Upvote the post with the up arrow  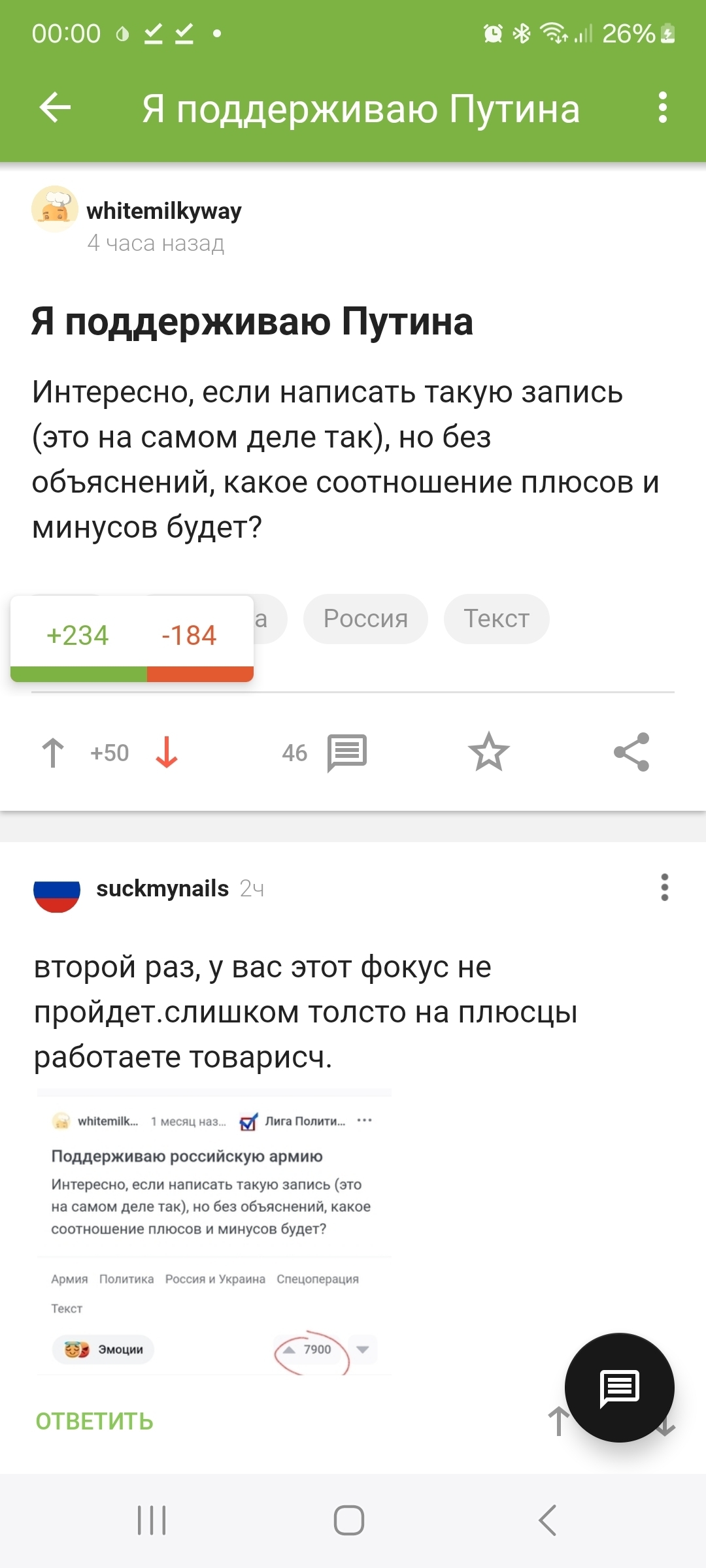click(x=53, y=753)
